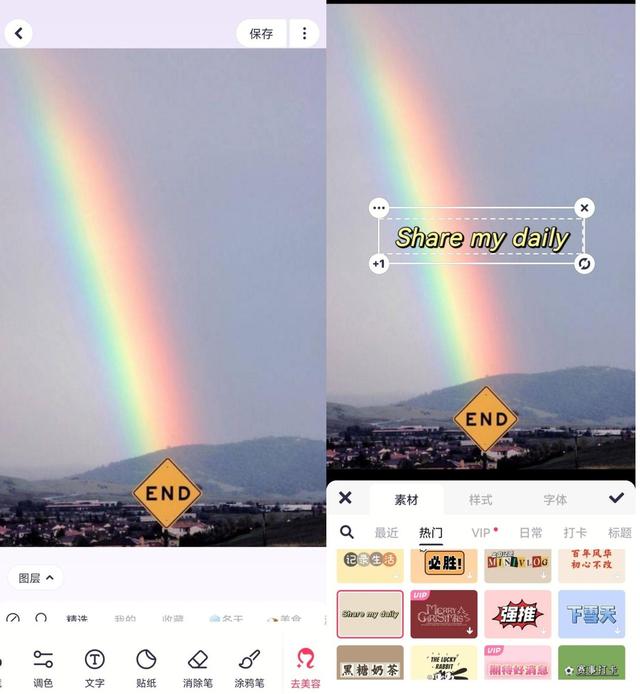Confirm text edits with the checkmark

click(616, 498)
